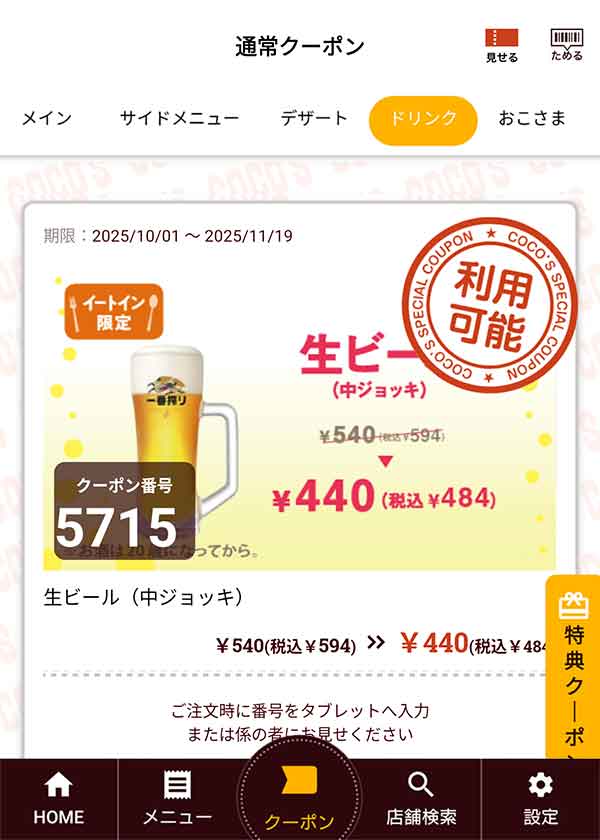The width and height of the screenshot is (600, 840).
Task: Open 店舗検索 store search
Action: pos(421,800)
